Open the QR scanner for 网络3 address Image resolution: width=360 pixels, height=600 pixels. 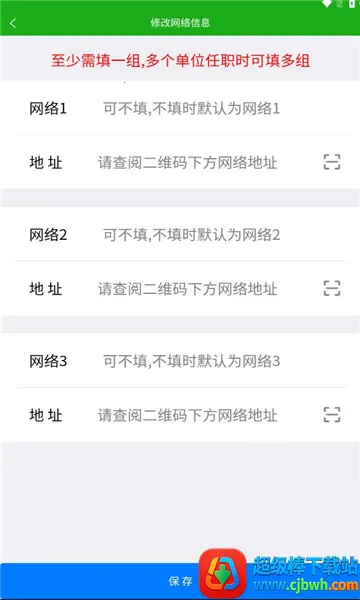[332, 414]
